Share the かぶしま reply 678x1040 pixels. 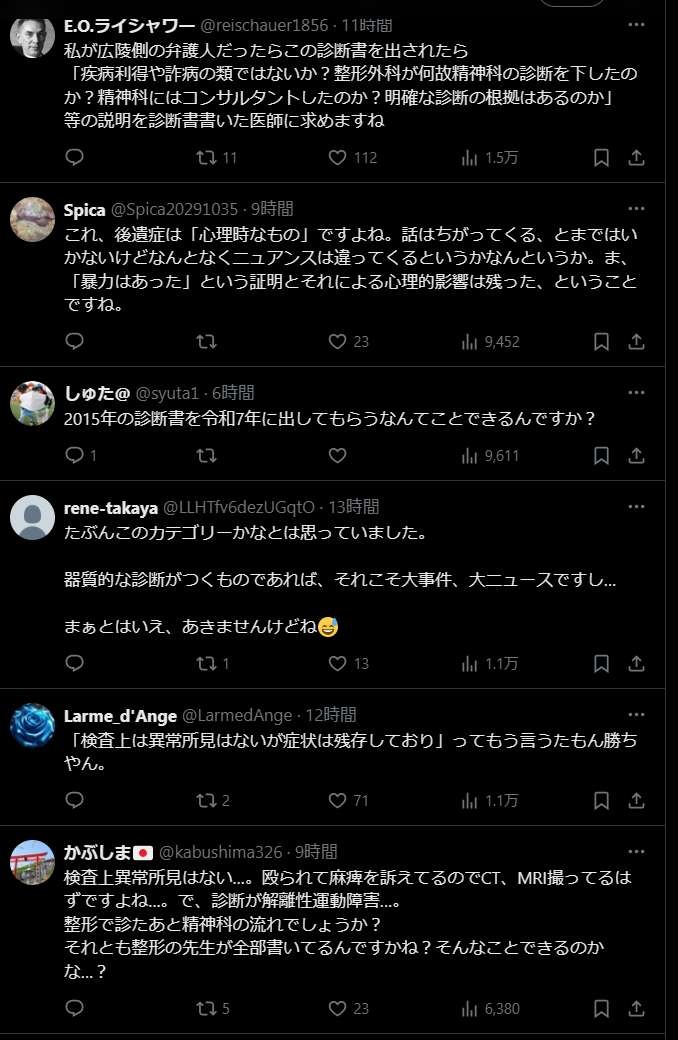[636, 1009]
